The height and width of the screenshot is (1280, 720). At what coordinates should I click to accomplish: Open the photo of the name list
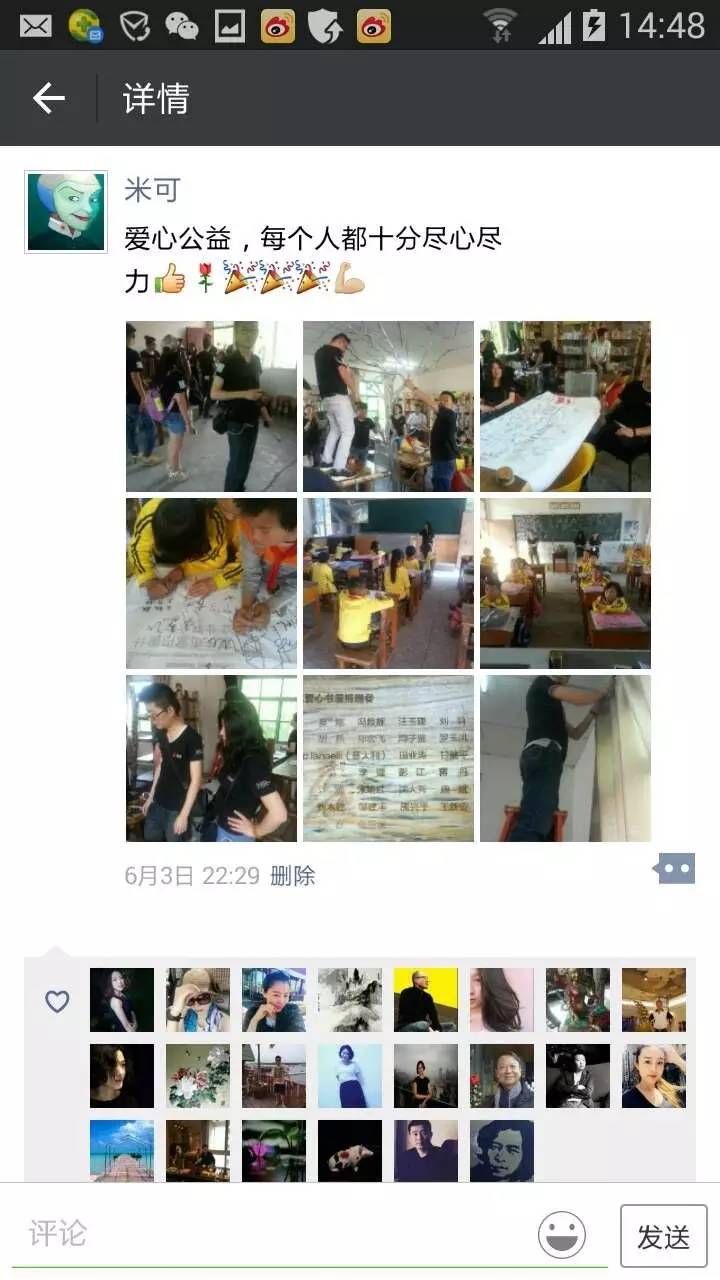pyautogui.click(x=388, y=758)
